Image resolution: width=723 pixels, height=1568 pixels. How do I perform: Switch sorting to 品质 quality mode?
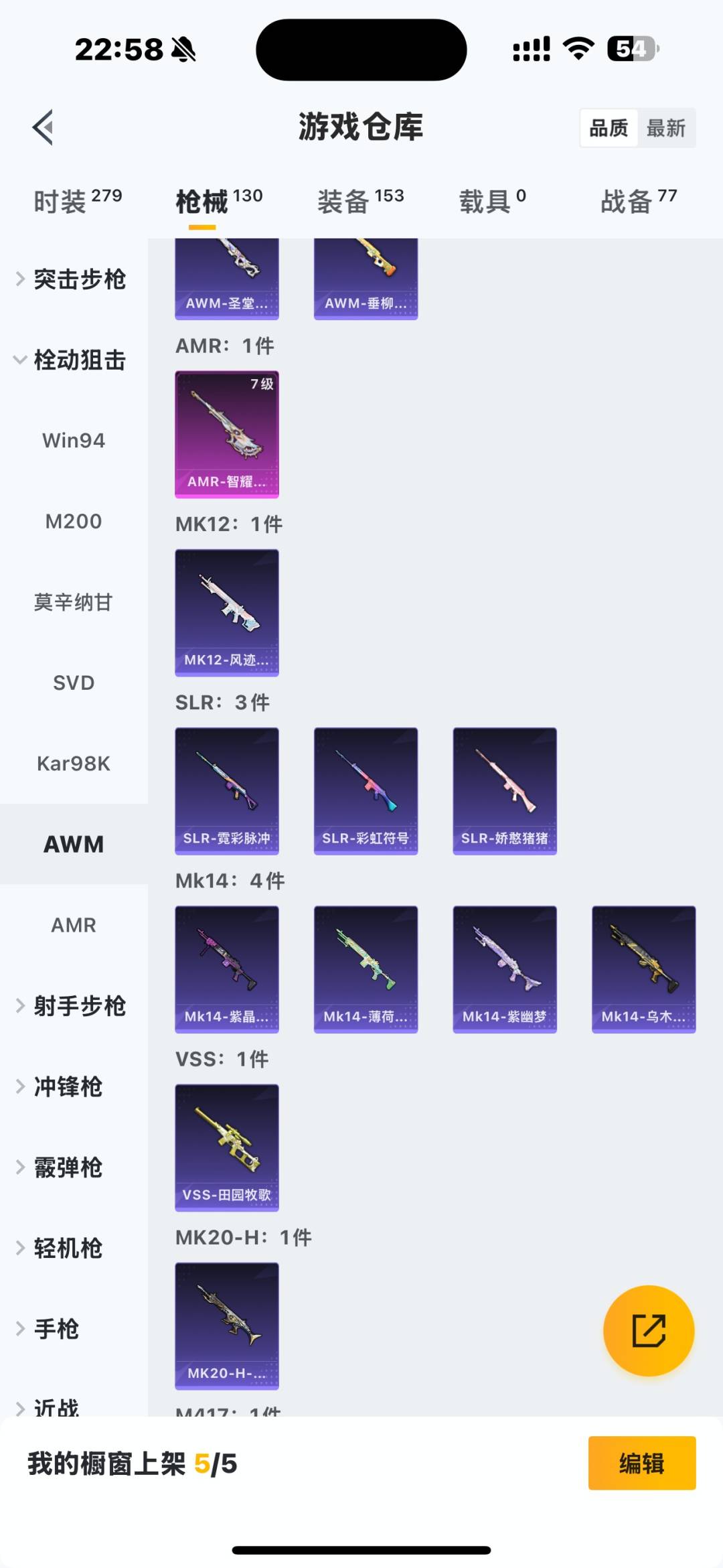point(608,127)
